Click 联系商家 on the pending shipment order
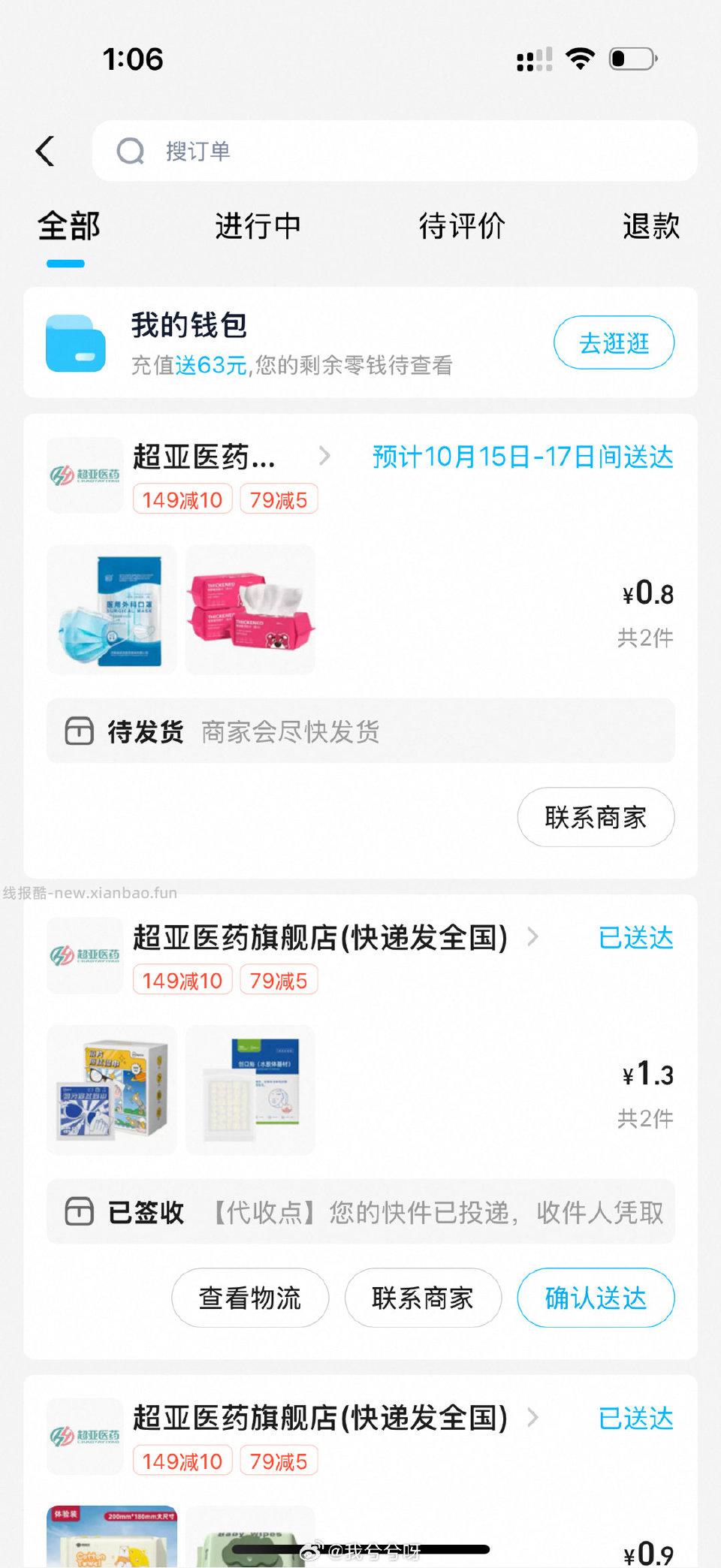Image resolution: width=721 pixels, height=1568 pixels. [595, 818]
